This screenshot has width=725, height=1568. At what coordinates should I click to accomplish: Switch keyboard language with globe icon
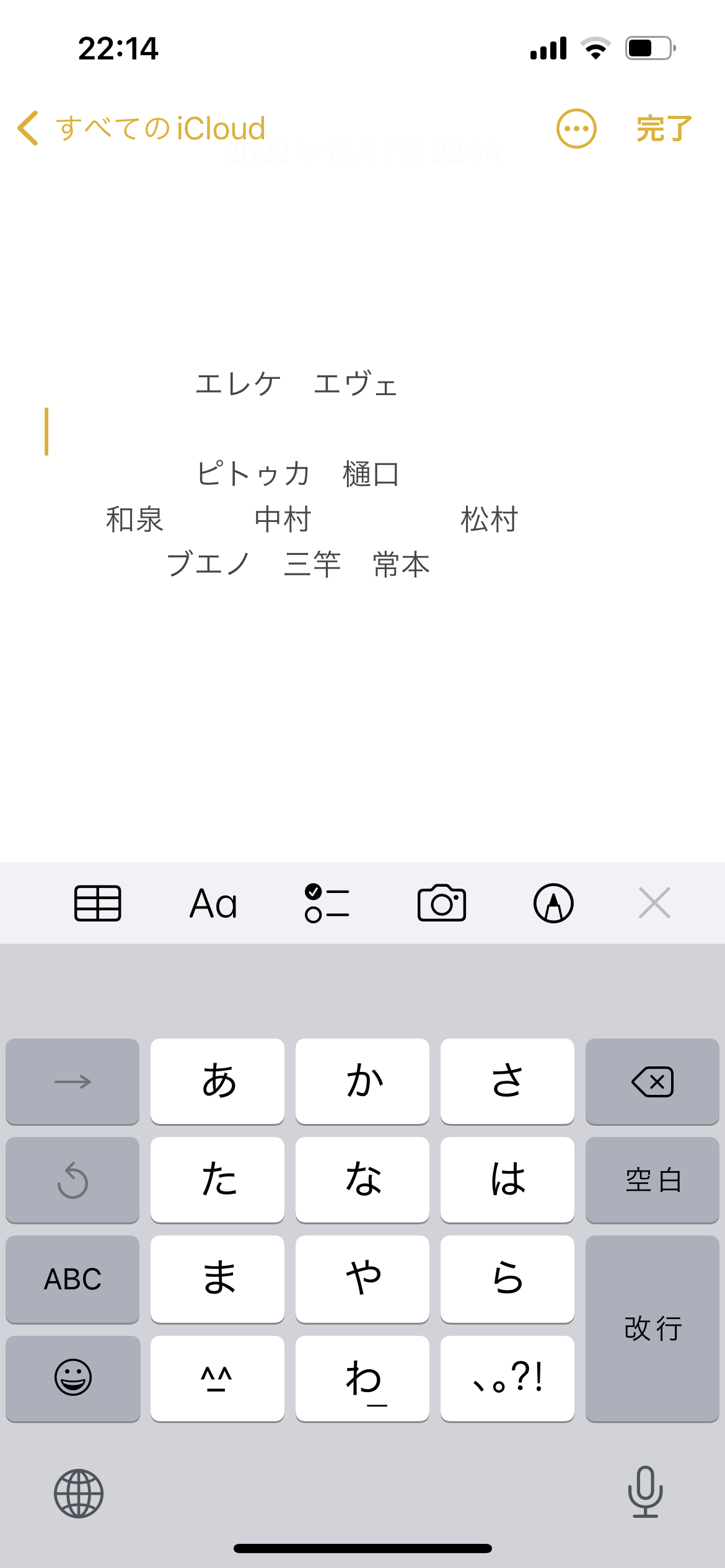pos(79,1493)
